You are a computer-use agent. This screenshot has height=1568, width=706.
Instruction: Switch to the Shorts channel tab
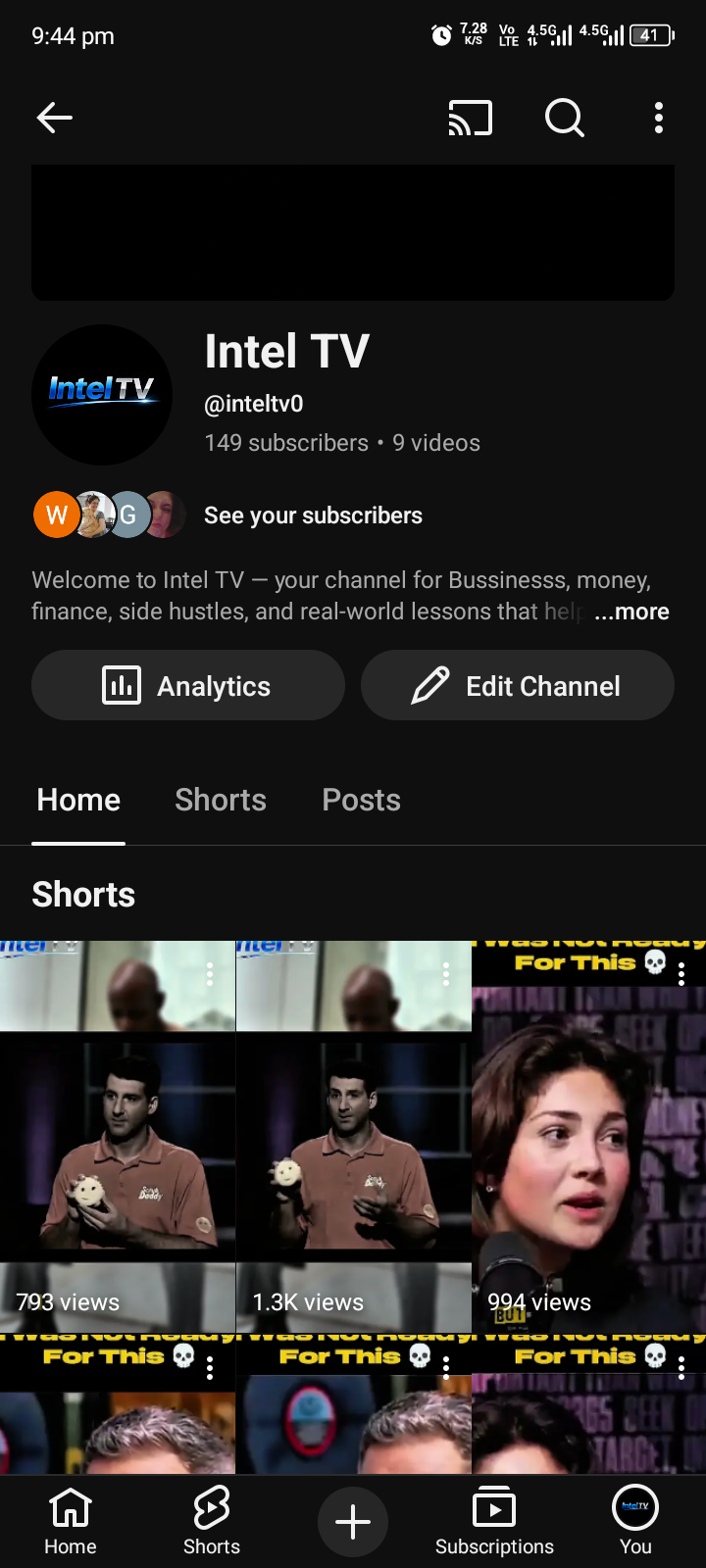pos(221,800)
